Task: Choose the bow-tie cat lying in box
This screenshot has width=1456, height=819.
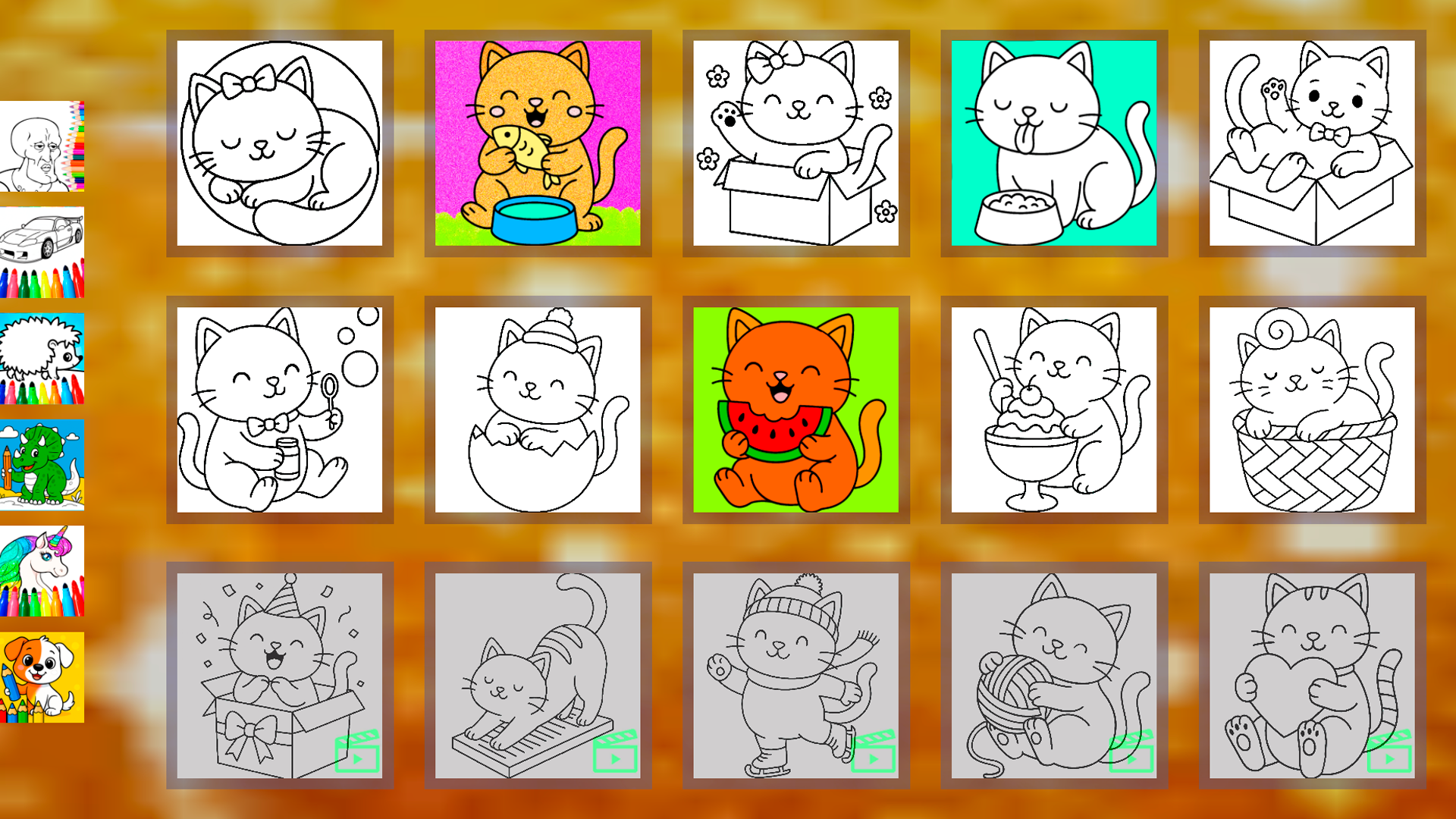Action: [x=1311, y=143]
